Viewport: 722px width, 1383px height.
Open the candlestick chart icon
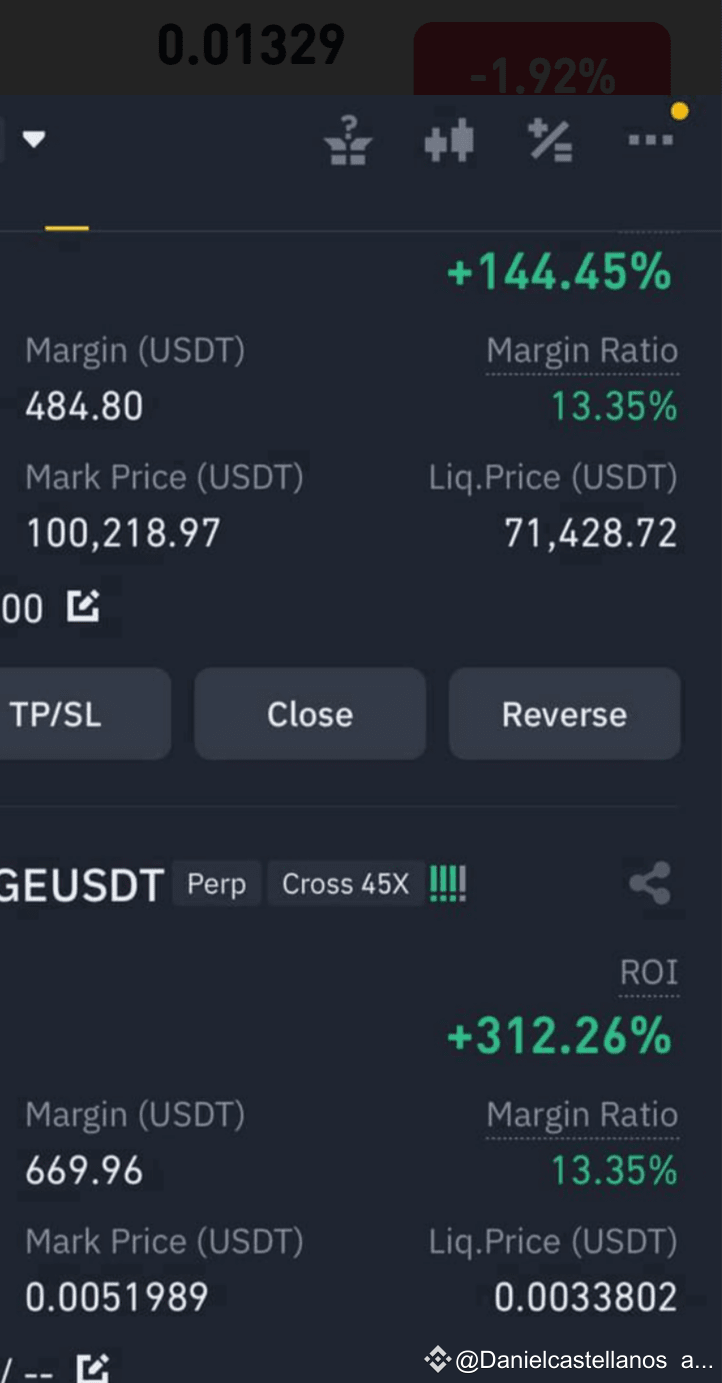click(448, 140)
